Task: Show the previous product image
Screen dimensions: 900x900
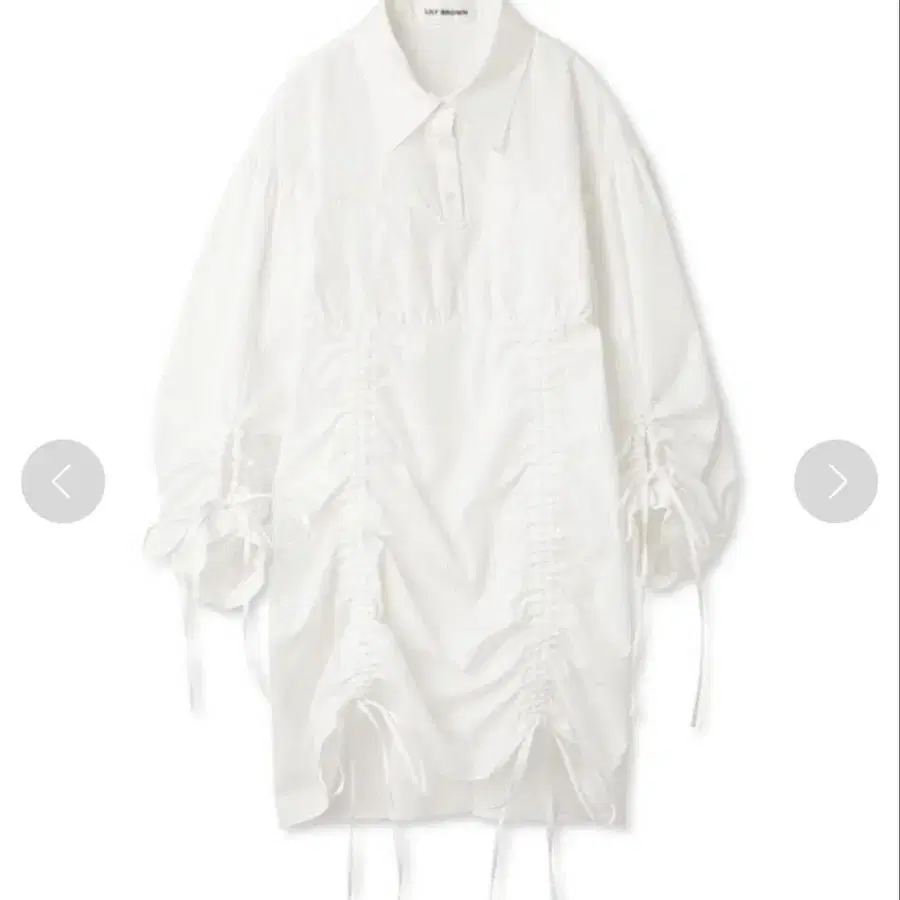Action: point(62,481)
